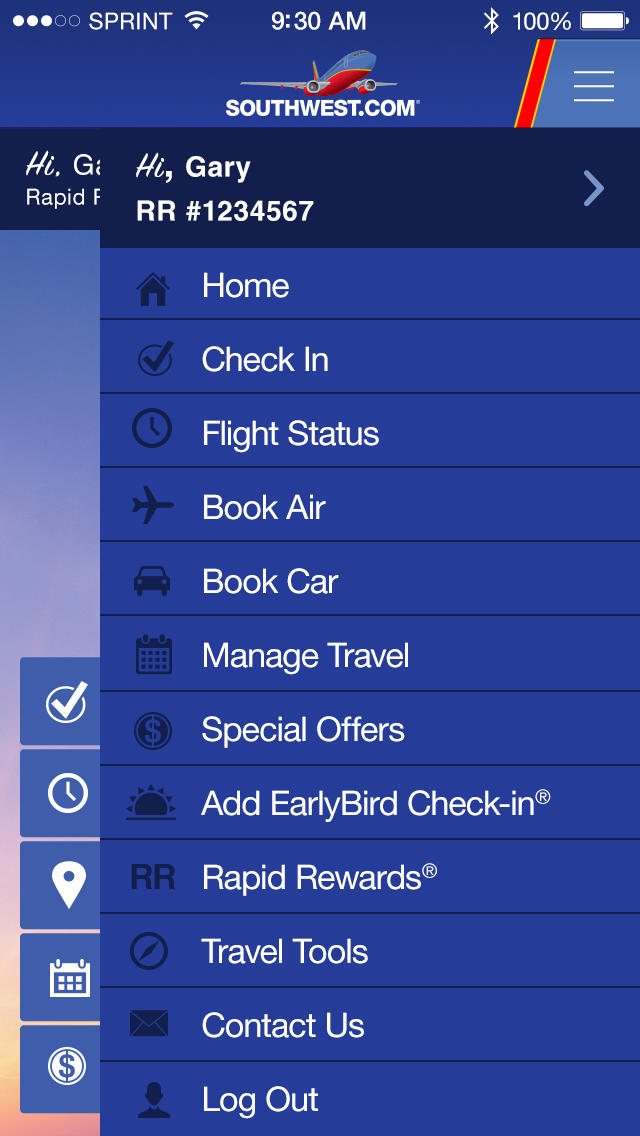
Task: Close the drawer via the hamburger menu button
Action: (x=593, y=86)
